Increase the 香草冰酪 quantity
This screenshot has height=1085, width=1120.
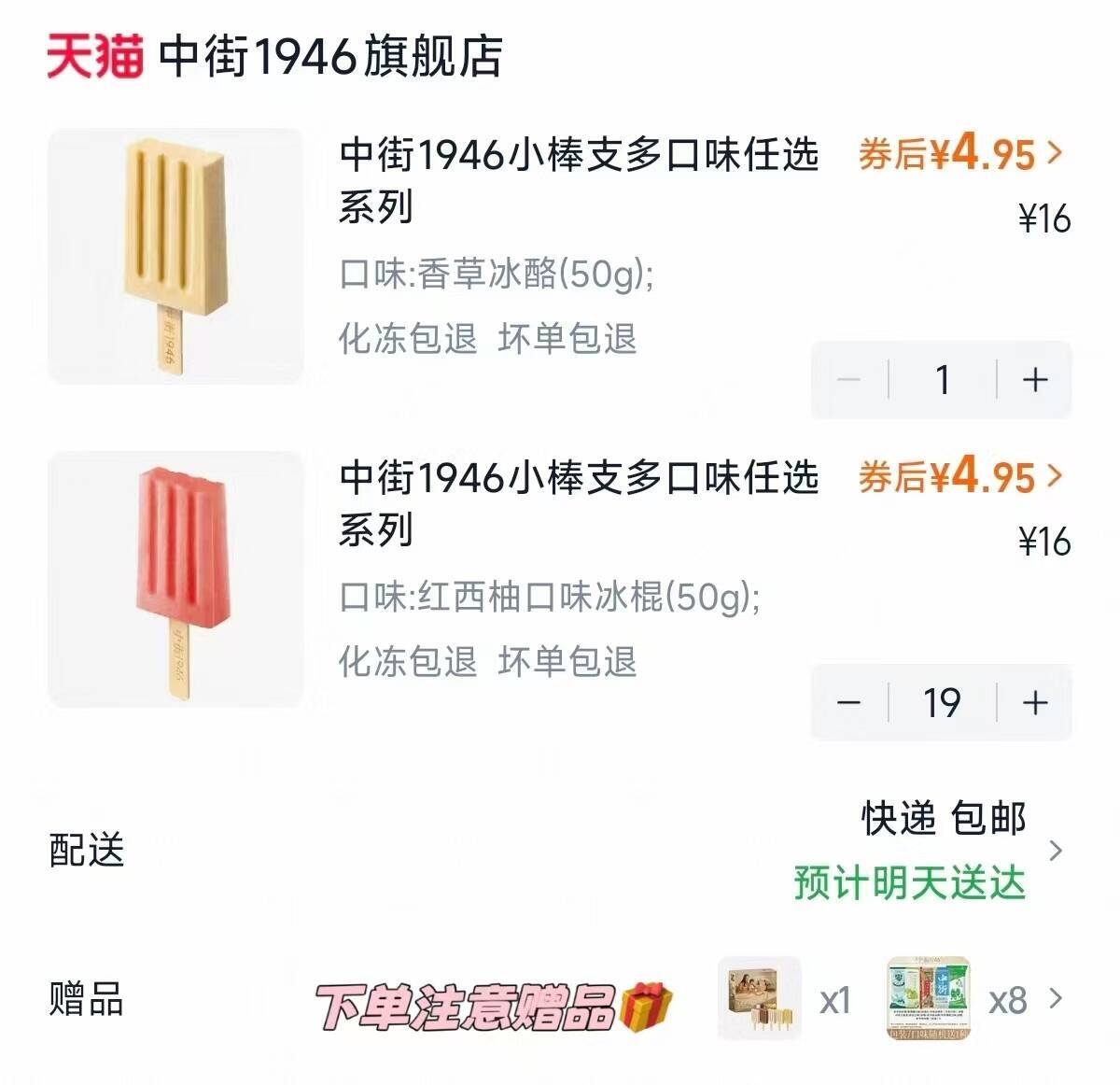click(x=1034, y=380)
